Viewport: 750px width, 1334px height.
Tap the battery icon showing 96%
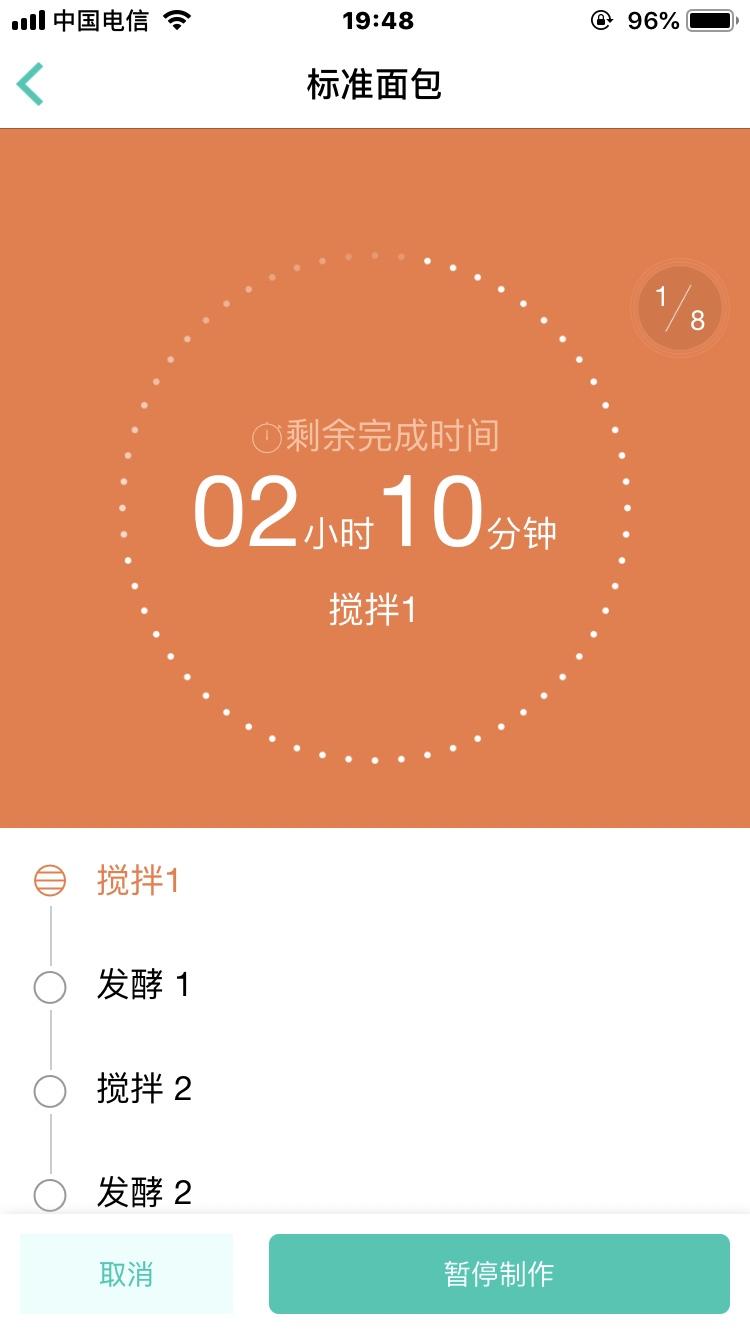[712, 19]
